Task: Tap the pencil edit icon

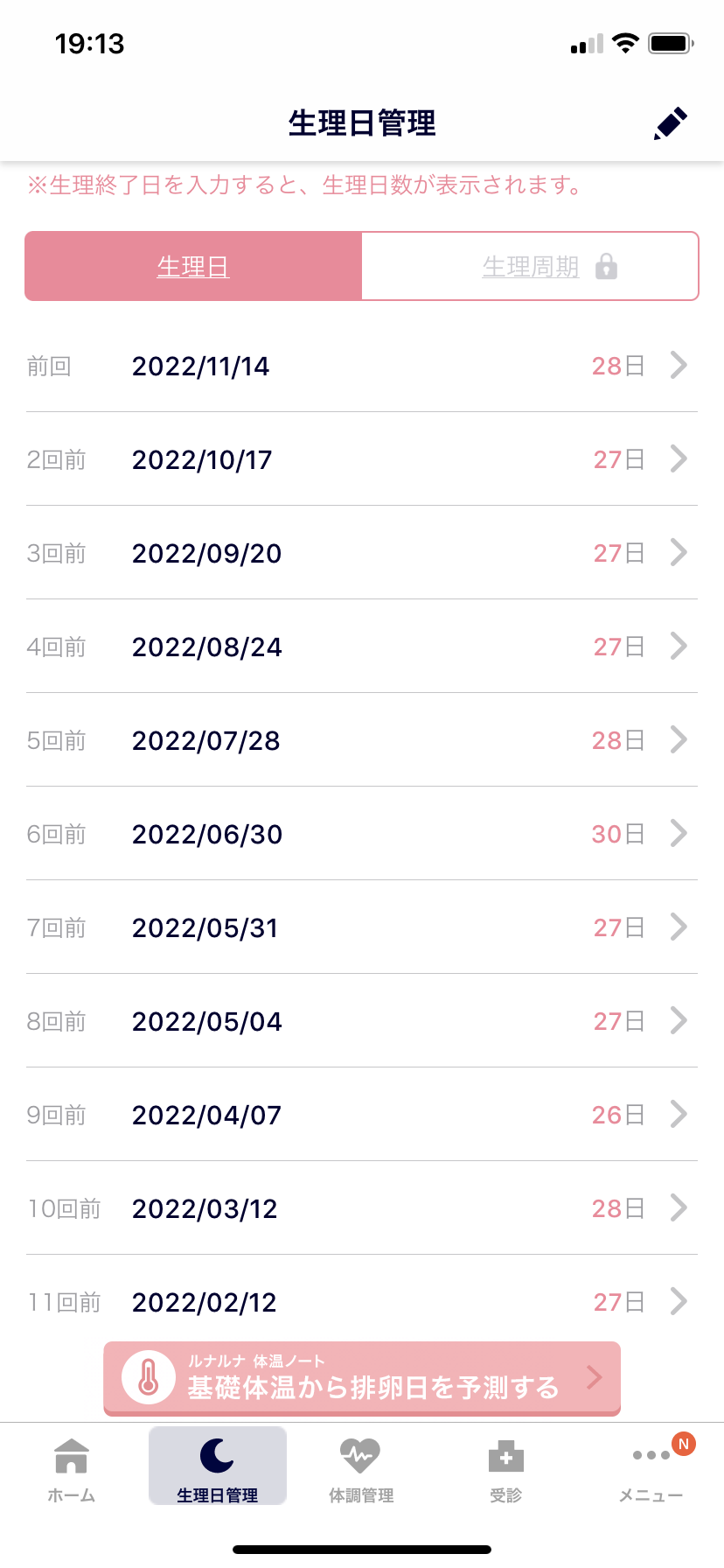Action: coord(671,123)
